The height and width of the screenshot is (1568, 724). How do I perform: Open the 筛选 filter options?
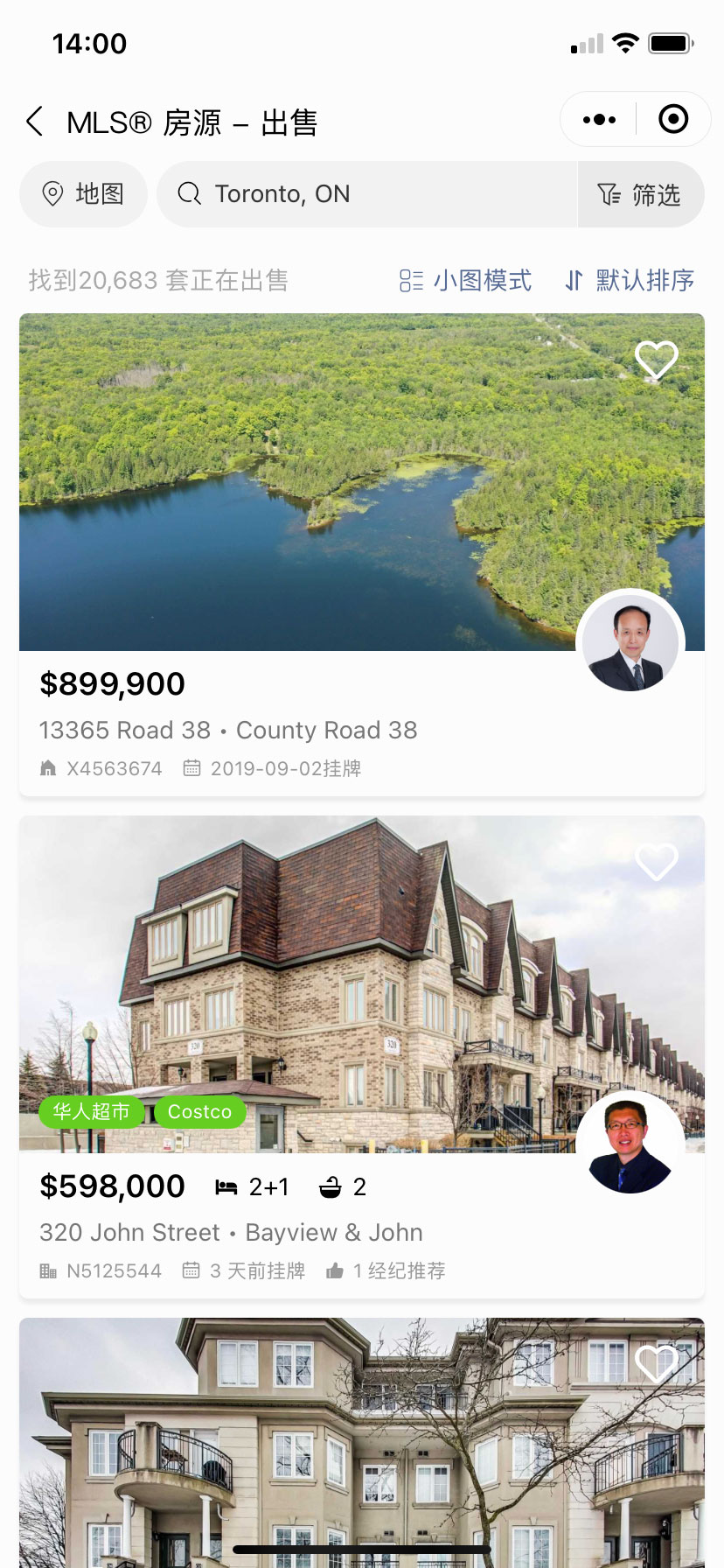tap(640, 194)
